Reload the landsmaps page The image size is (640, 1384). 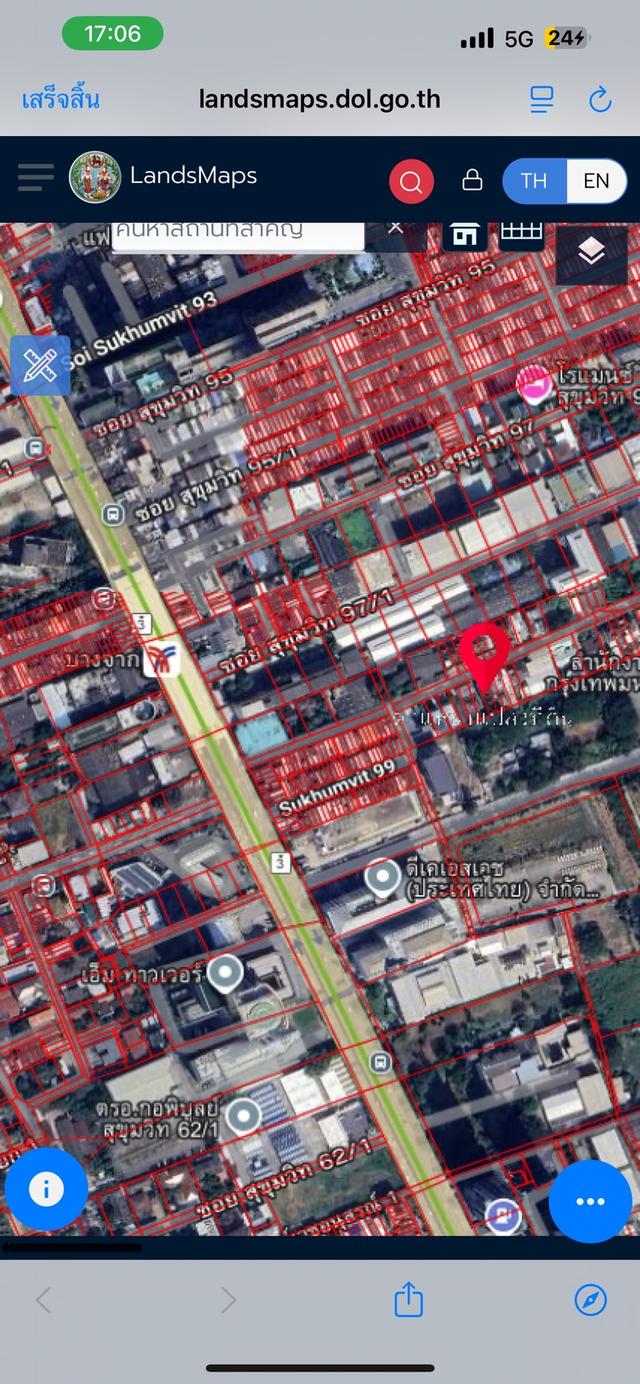point(600,99)
